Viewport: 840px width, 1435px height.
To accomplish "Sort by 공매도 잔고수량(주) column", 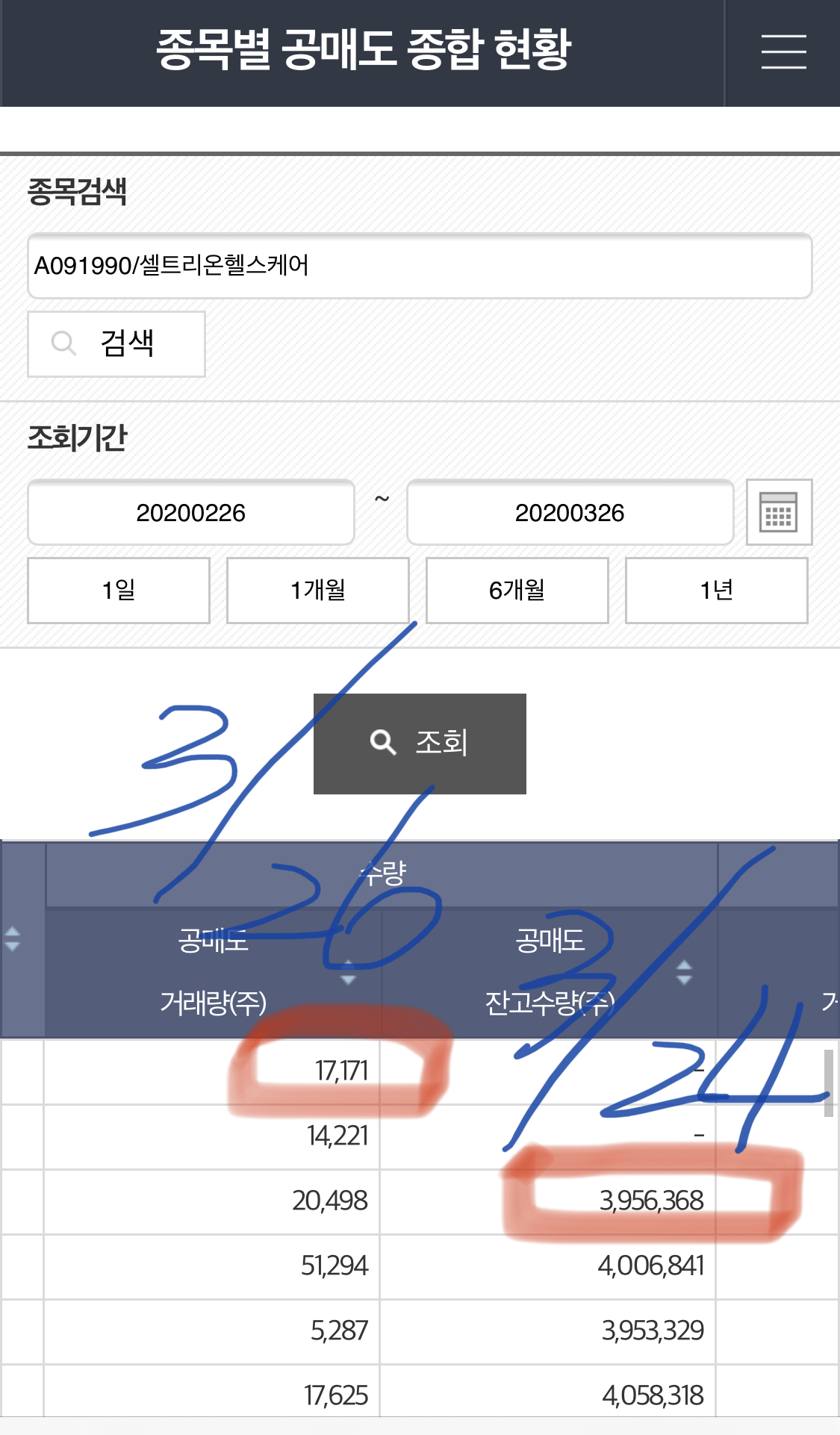I will click(684, 972).
